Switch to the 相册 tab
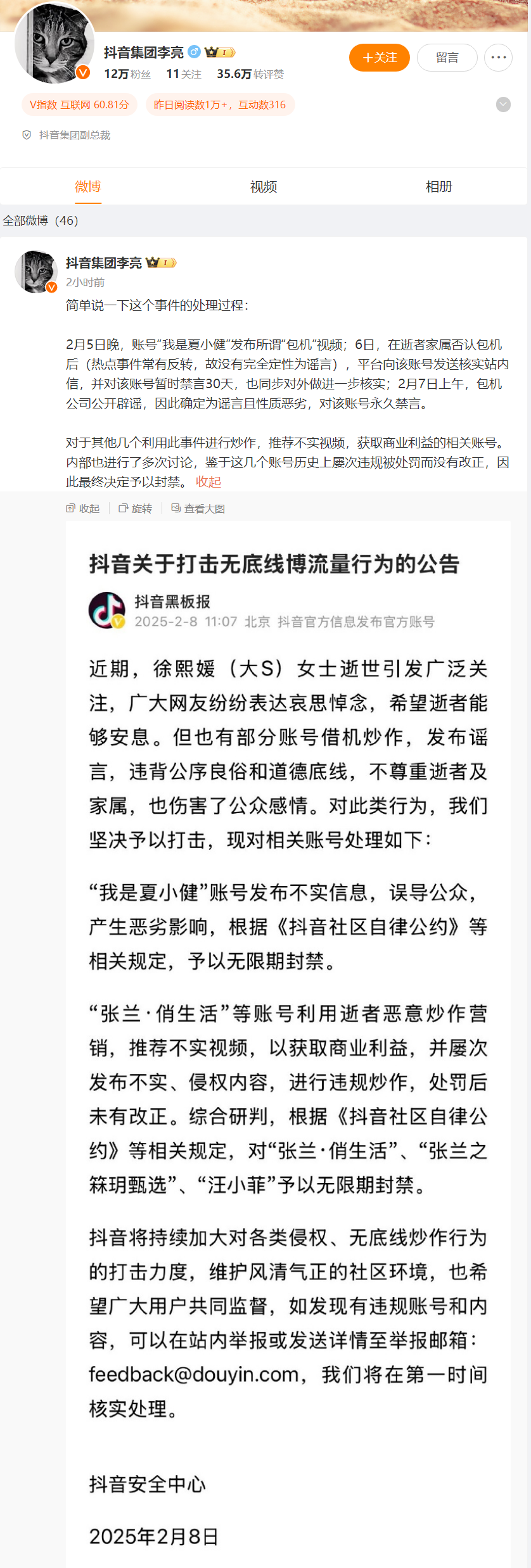This screenshot has height=1568, width=531. pyautogui.click(x=438, y=187)
